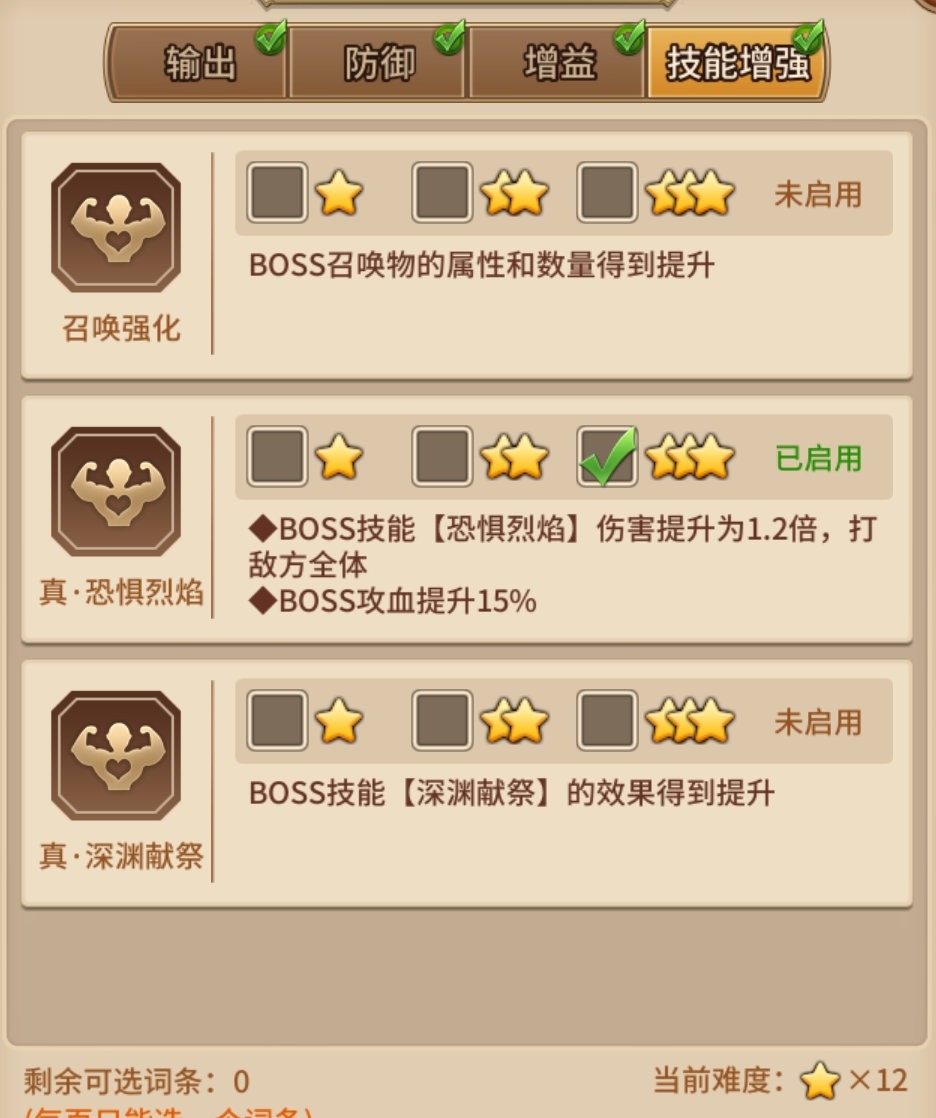Switch to the 防御 tab

(x=378, y=63)
